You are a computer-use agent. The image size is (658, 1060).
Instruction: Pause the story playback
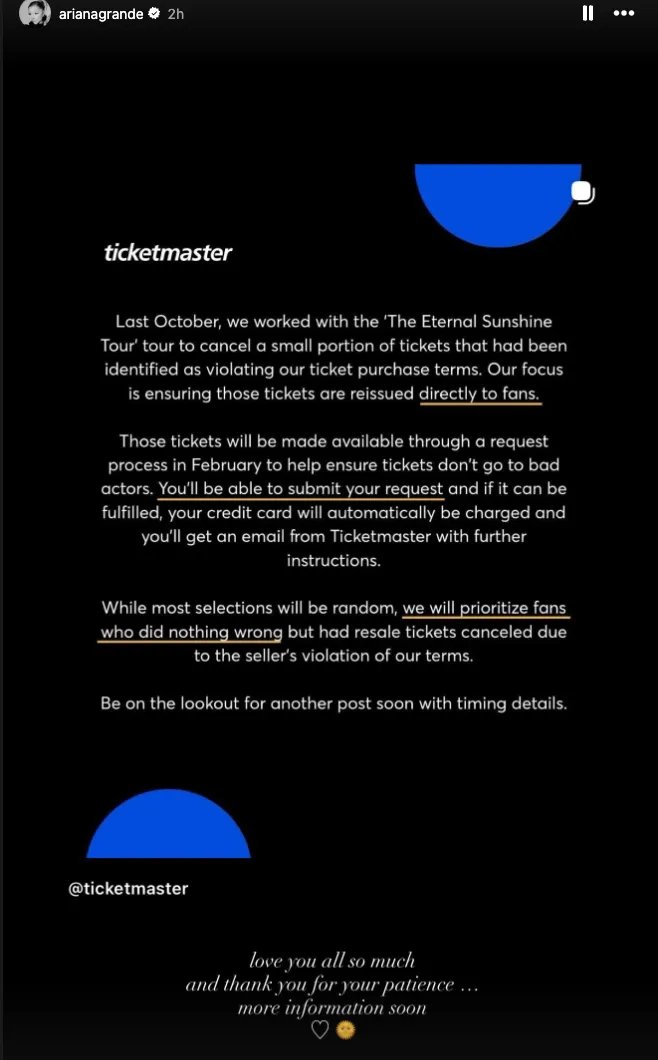click(x=587, y=14)
